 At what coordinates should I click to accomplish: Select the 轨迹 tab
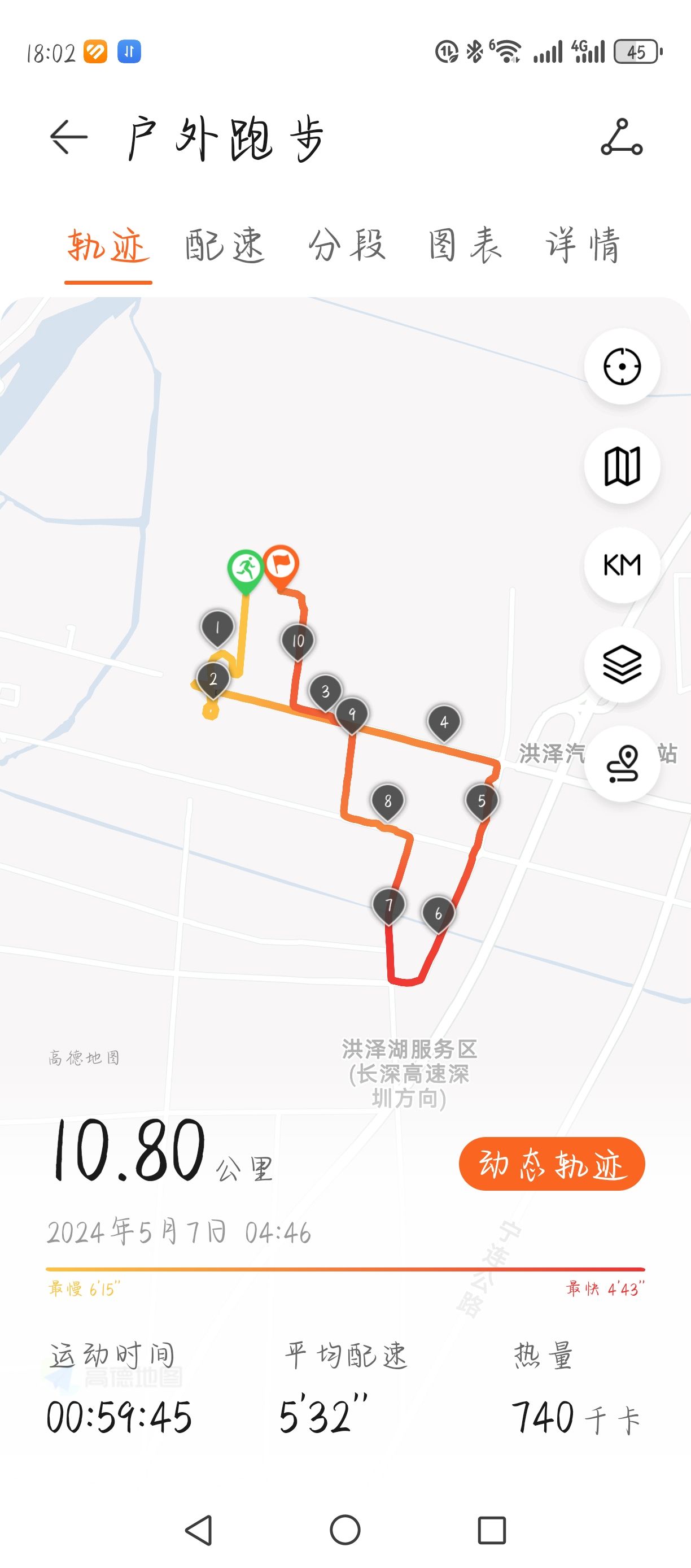108,245
